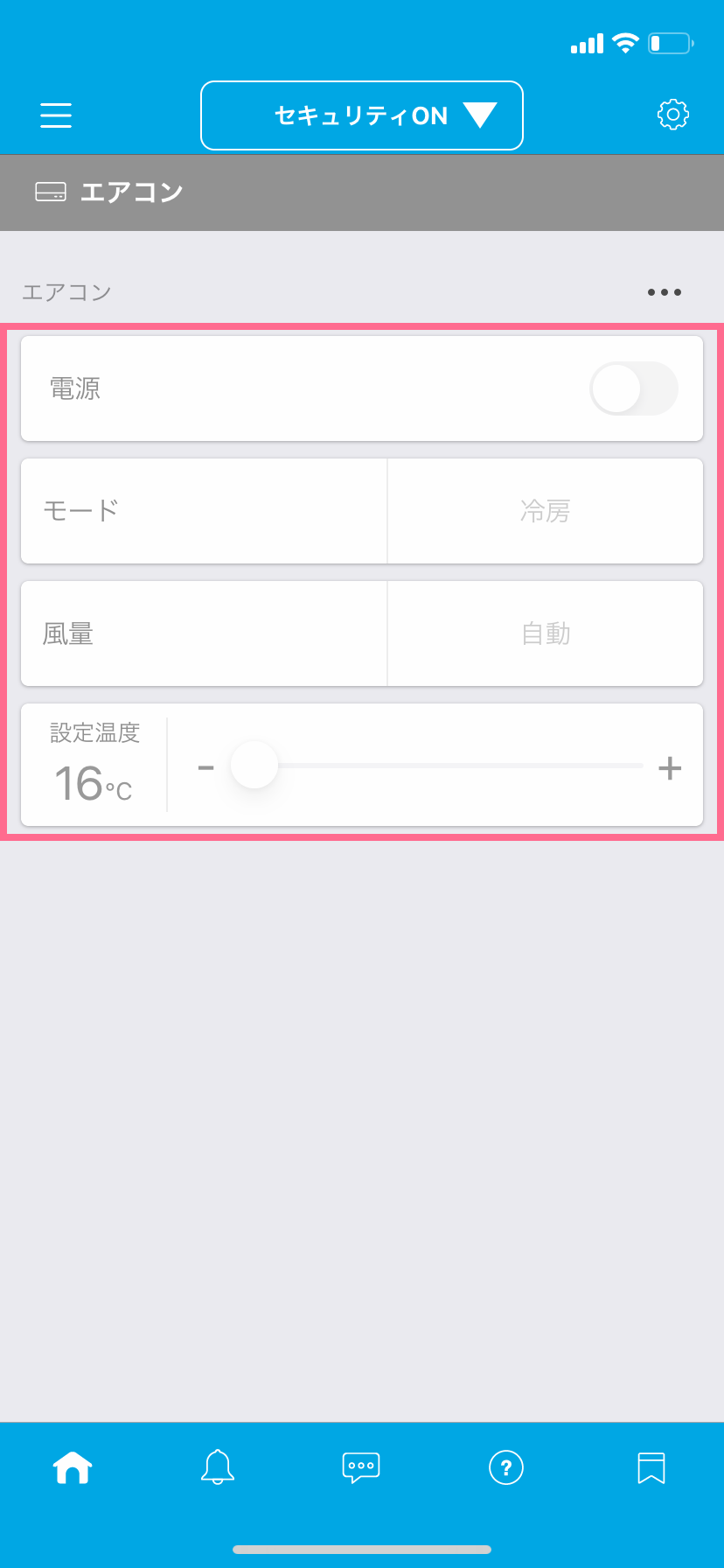The image size is (724, 1568).
Task: Go to the home tab
Action: [73, 1467]
